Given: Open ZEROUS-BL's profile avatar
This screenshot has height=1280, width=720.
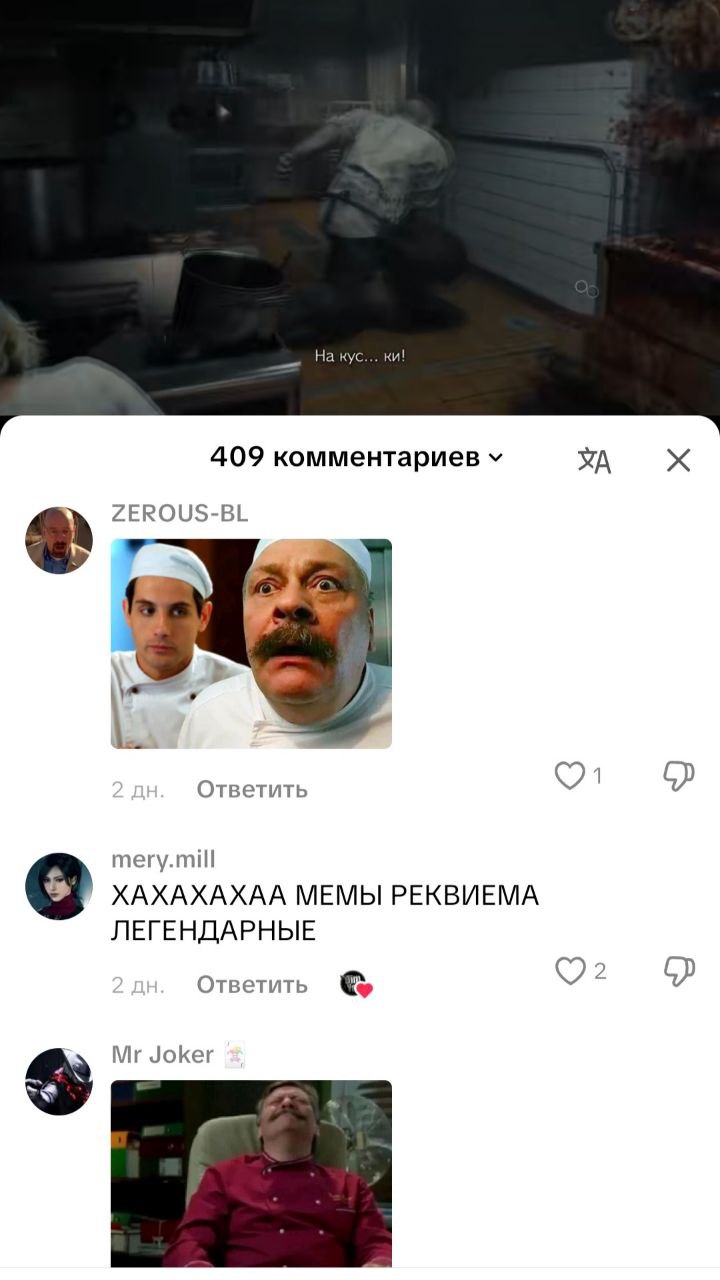Looking at the screenshot, I should (59, 540).
